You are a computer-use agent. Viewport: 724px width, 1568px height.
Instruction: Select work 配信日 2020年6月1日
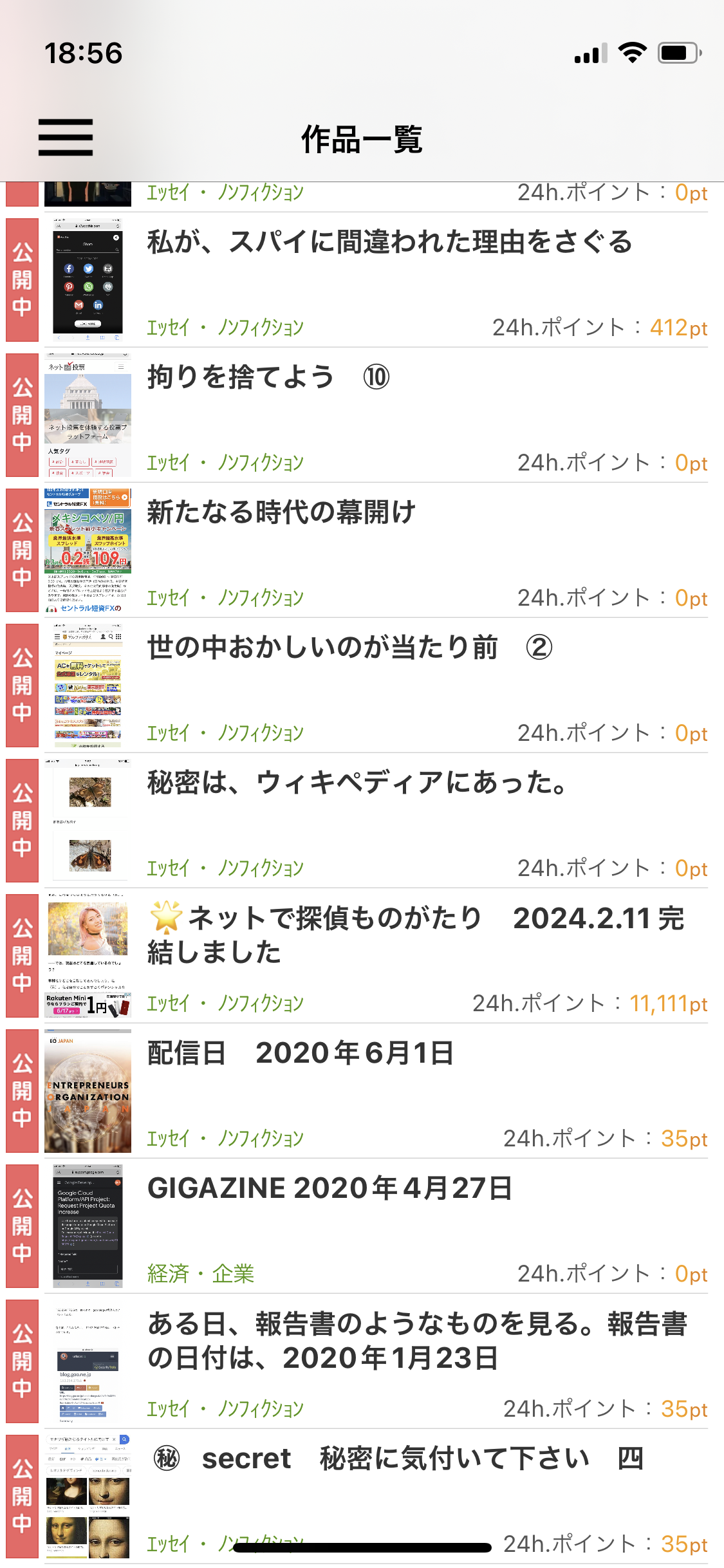(301, 1054)
